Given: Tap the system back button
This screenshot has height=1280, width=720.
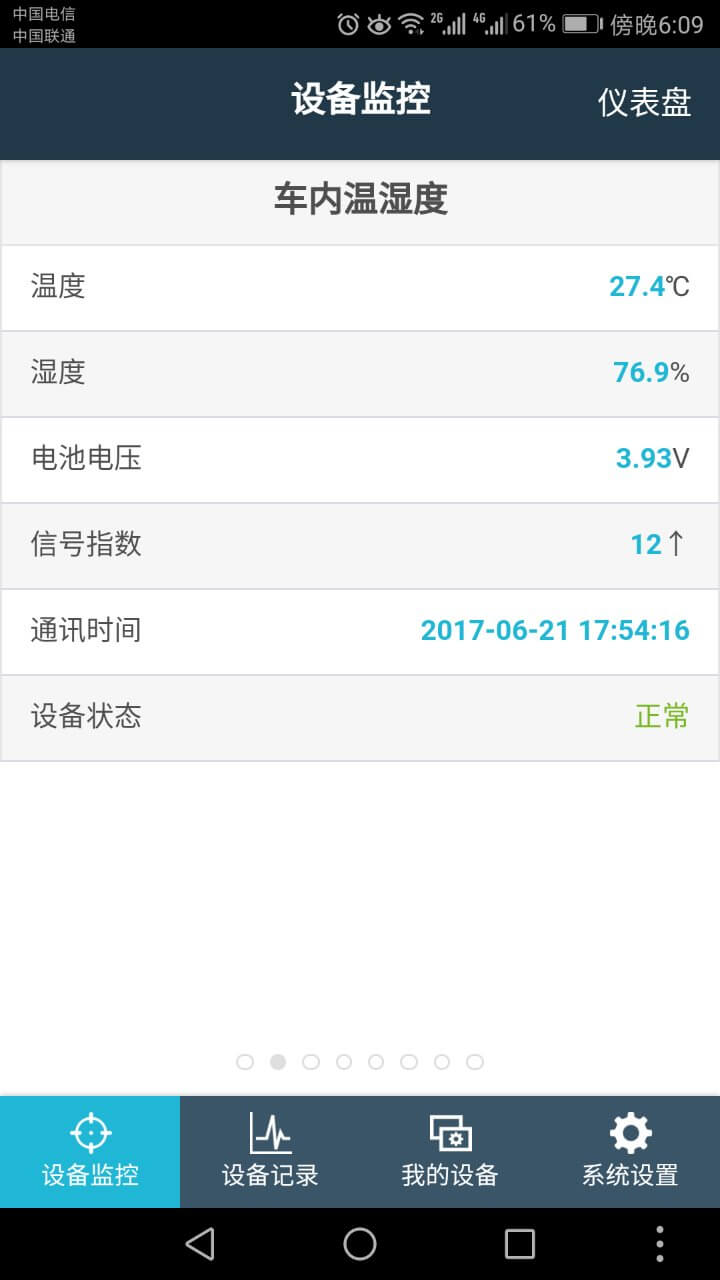Looking at the screenshot, I should (x=200, y=1244).
